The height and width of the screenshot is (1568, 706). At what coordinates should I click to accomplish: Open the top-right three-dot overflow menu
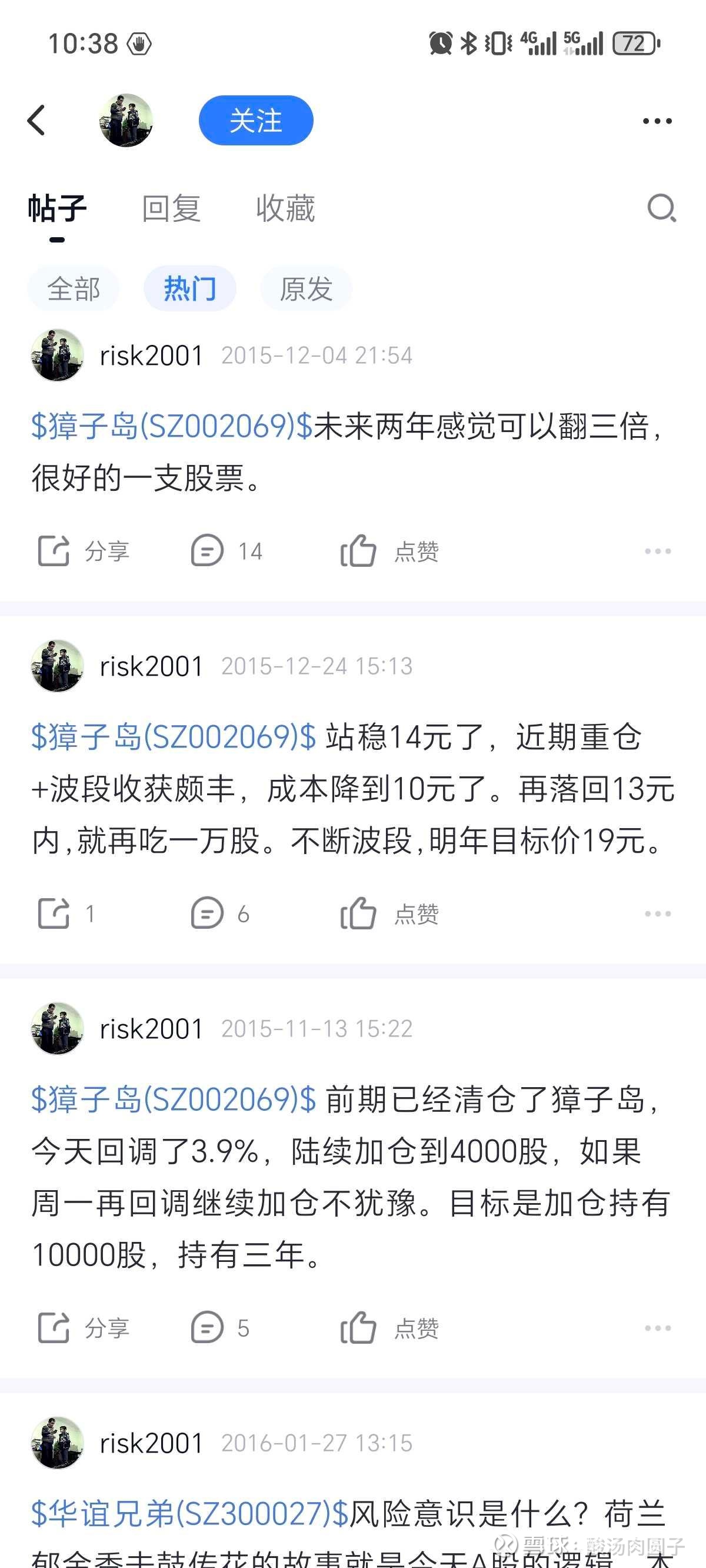tap(657, 121)
